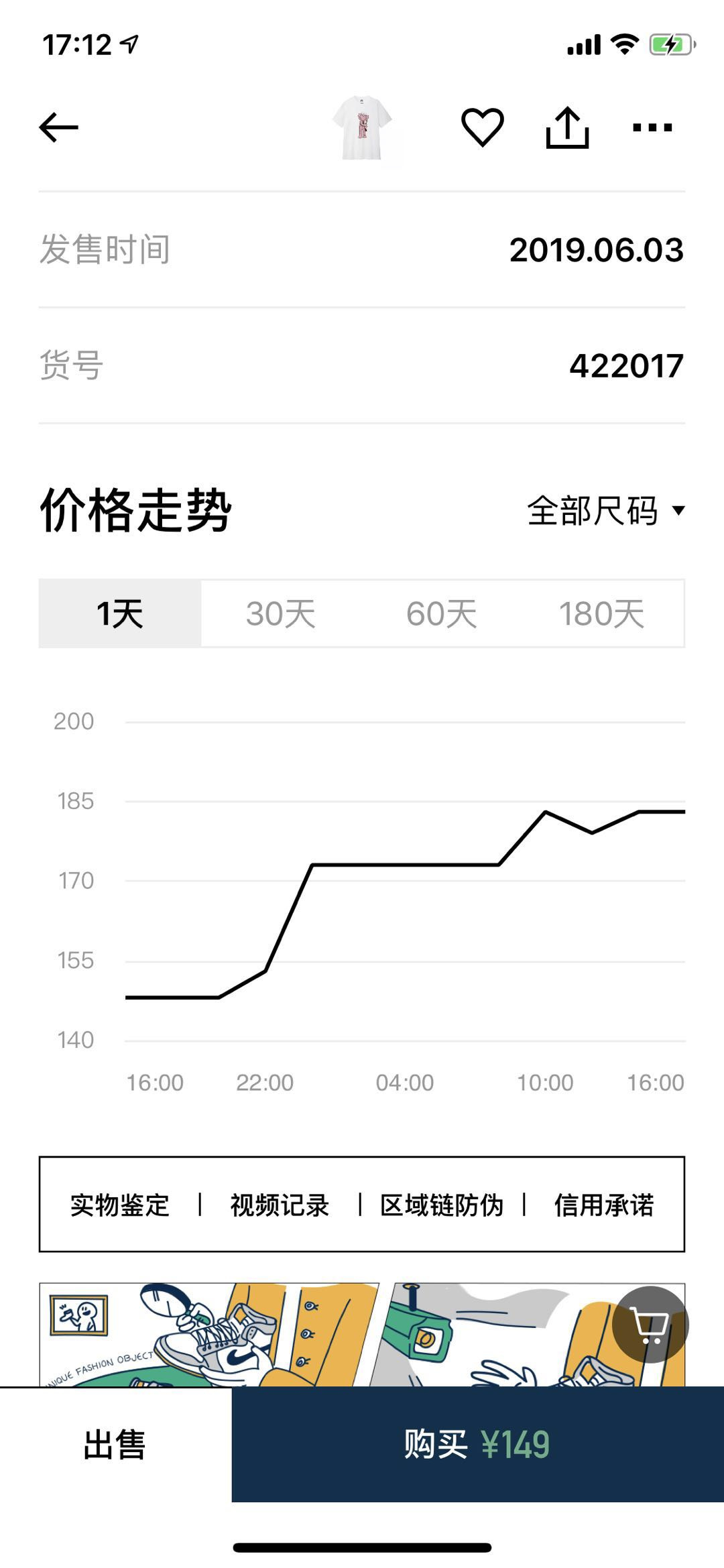The height and width of the screenshot is (1568, 724).
Task: Show the 180天 price trend
Action: pos(602,613)
